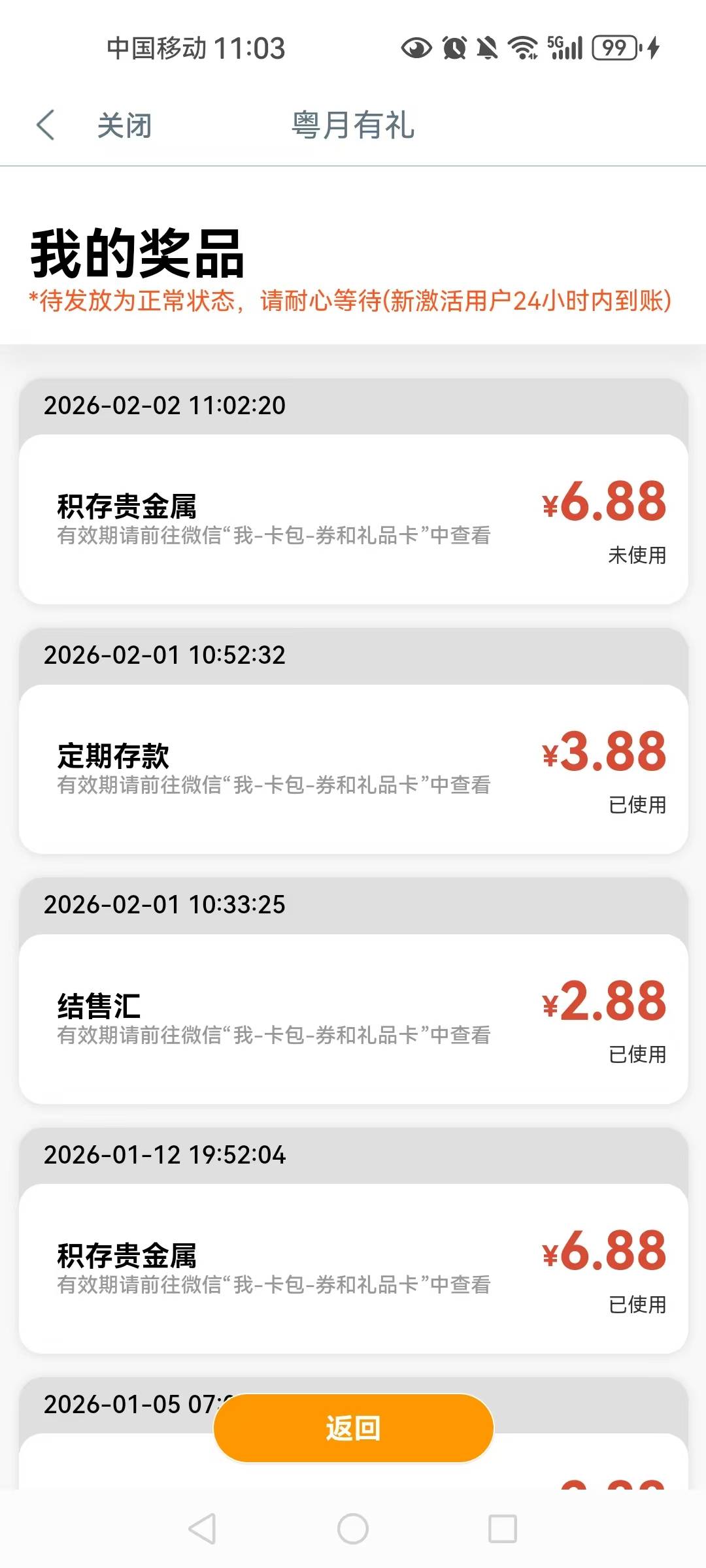Image resolution: width=706 pixels, height=1568 pixels.
Task: Tap the orange 返回 button
Action: click(x=353, y=1428)
